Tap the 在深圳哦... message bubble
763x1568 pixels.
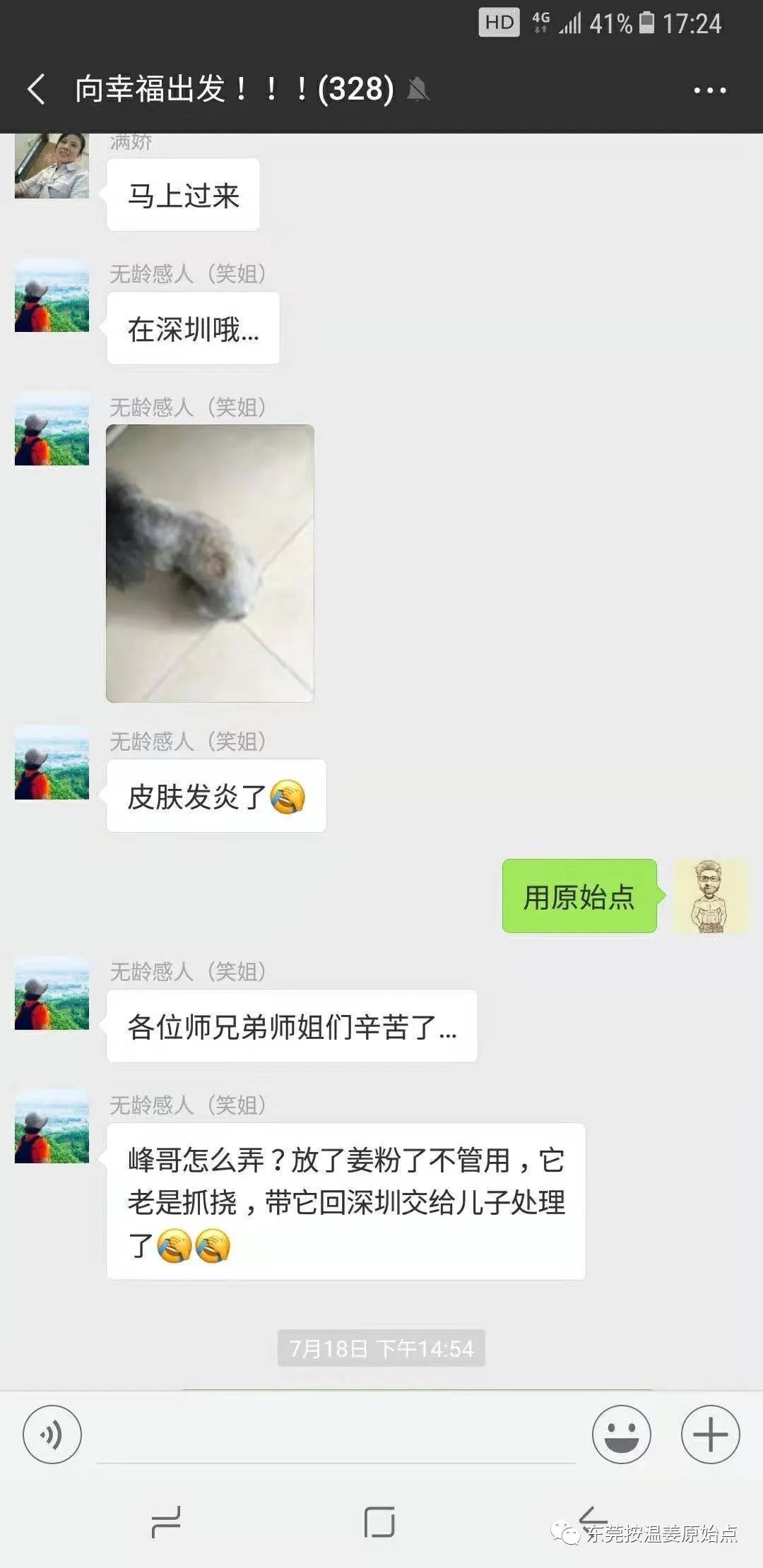(x=192, y=327)
